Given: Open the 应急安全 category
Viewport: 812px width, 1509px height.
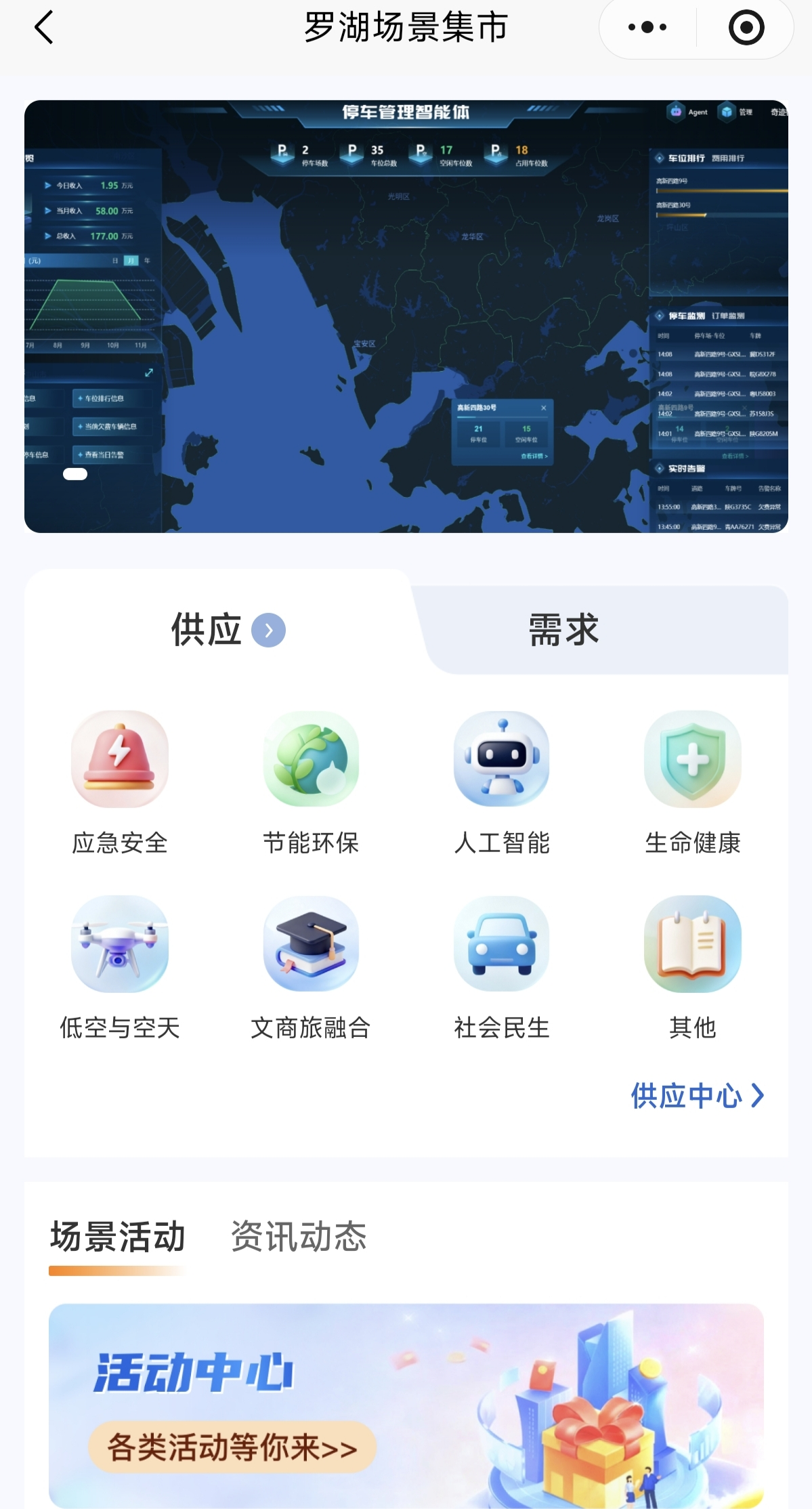Looking at the screenshot, I should (x=120, y=782).
